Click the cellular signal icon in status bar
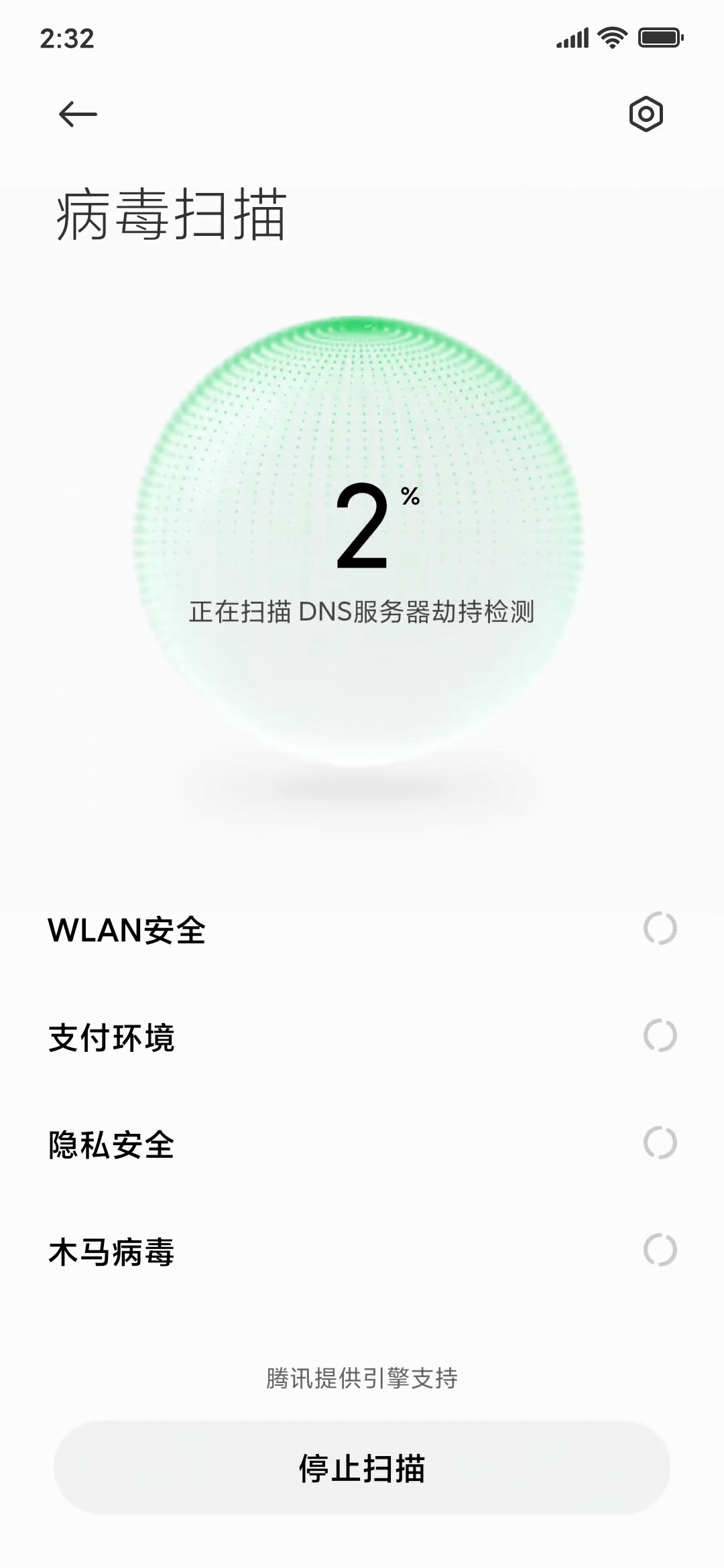The width and height of the screenshot is (724, 1568). coord(571,38)
